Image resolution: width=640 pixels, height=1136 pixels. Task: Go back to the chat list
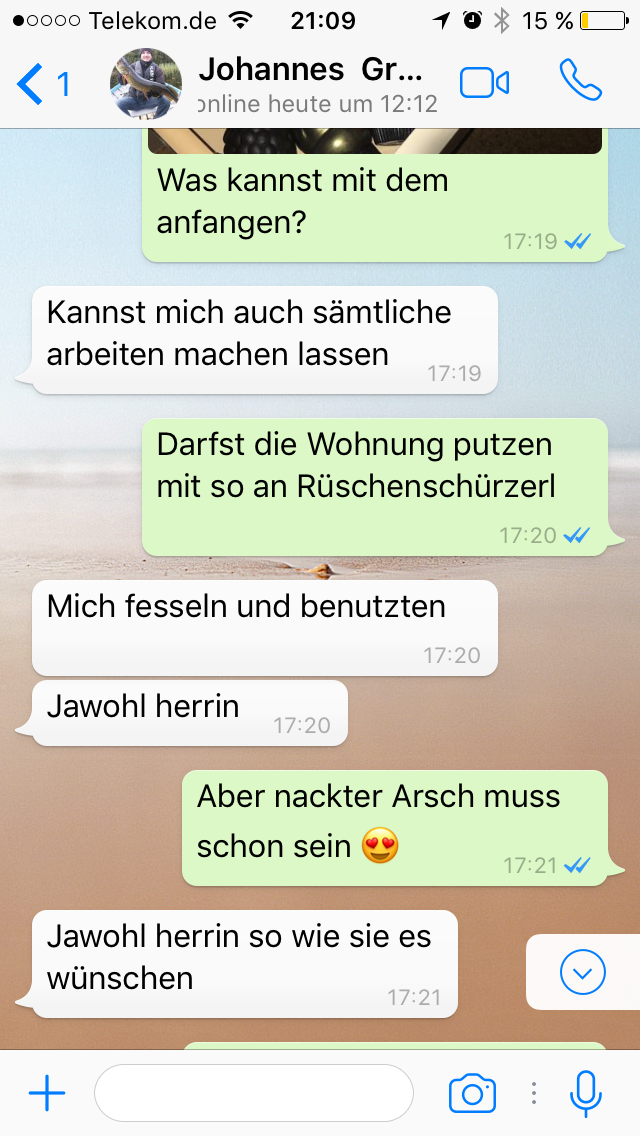[x=42, y=85]
